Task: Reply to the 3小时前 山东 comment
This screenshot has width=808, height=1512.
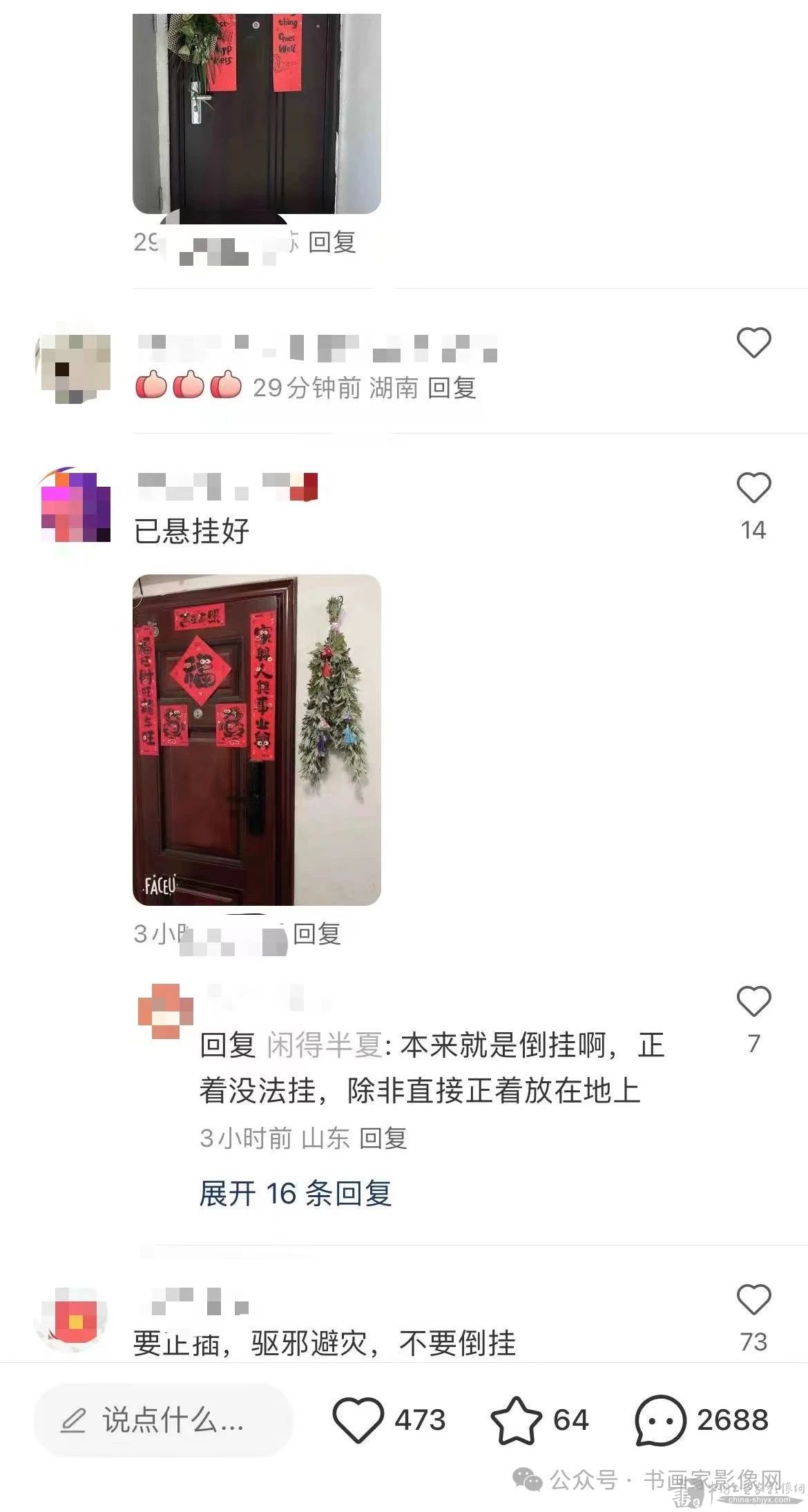Action: coord(383,1138)
